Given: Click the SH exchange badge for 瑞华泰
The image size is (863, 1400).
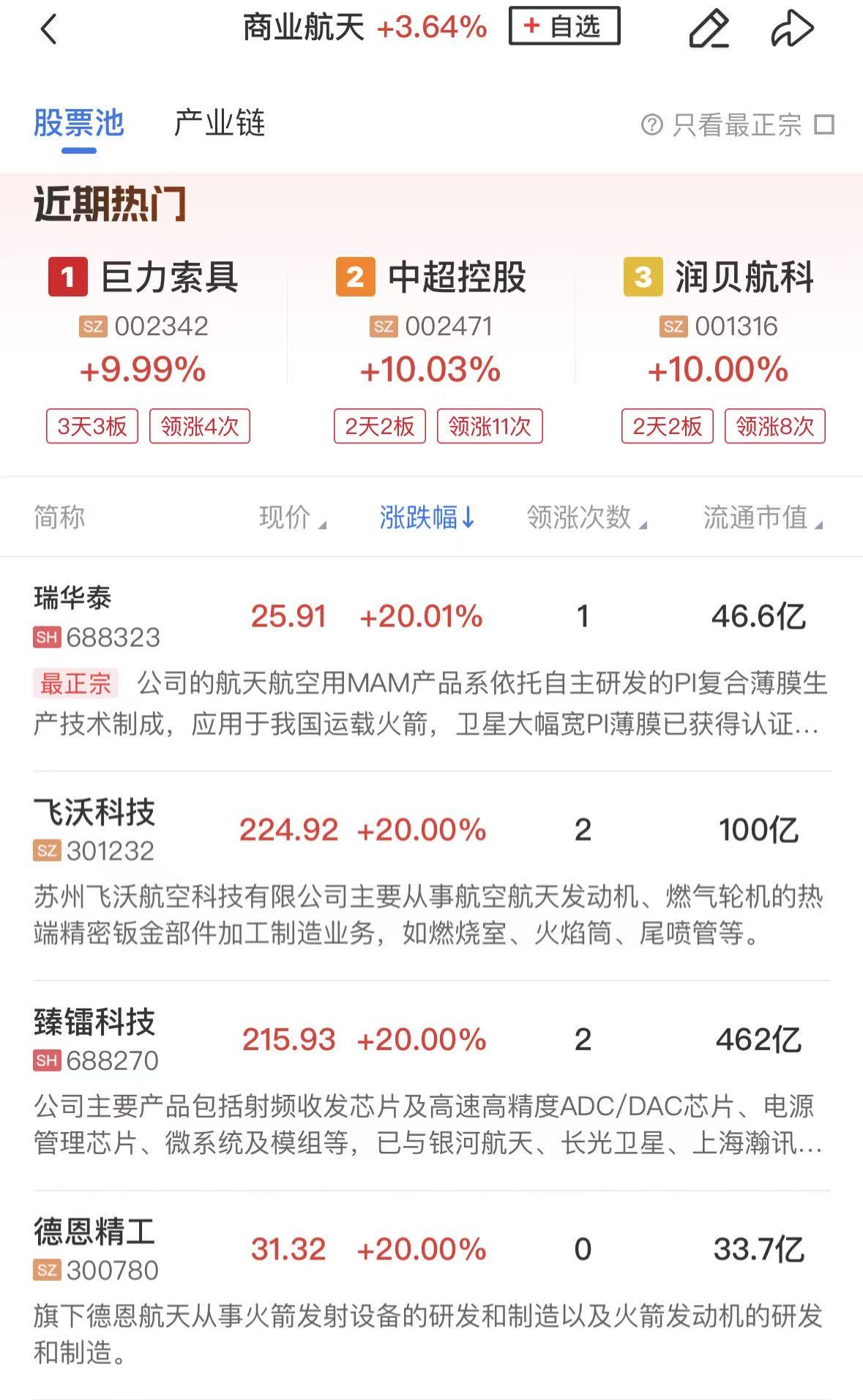Looking at the screenshot, I should tap(47, 639).
